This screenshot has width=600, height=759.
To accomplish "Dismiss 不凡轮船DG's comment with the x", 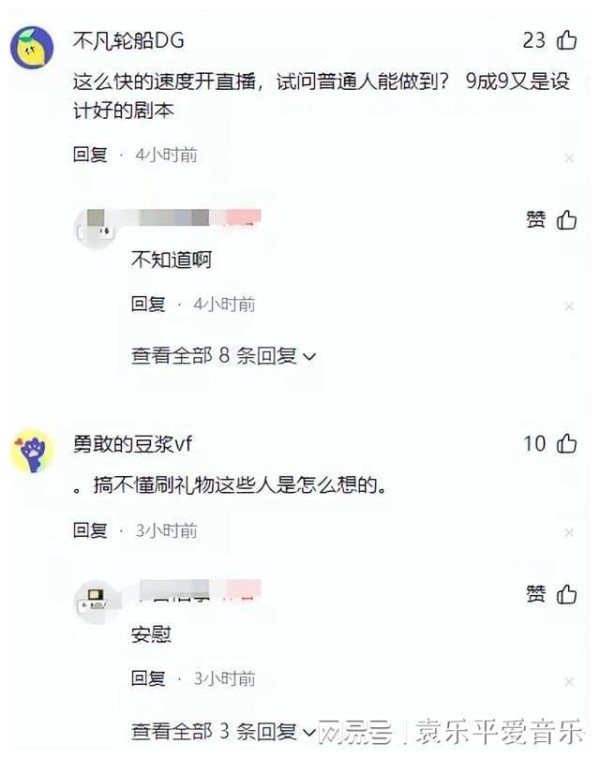I will pyautogui.click(x=568, y=158).
